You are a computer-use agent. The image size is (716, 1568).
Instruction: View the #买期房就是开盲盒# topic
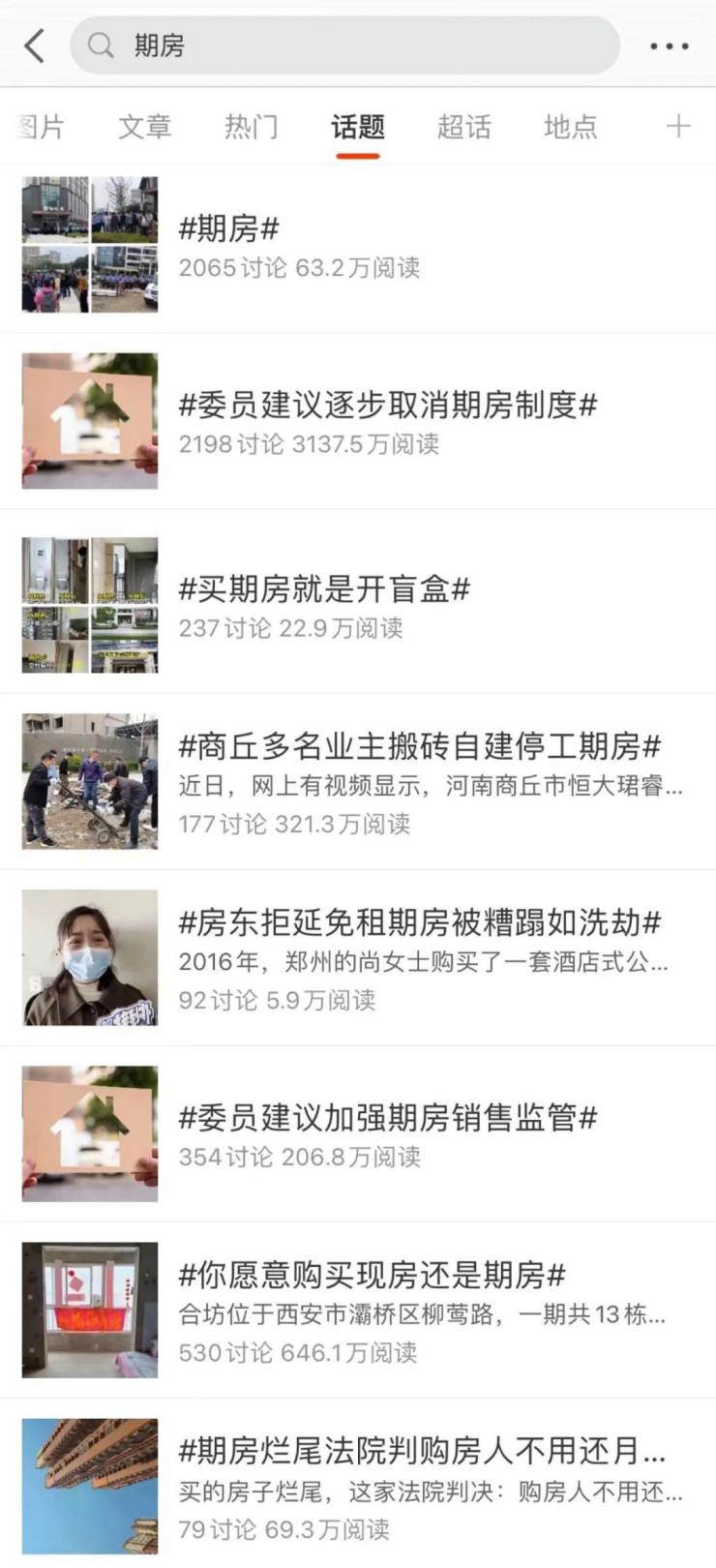(324, 588)
